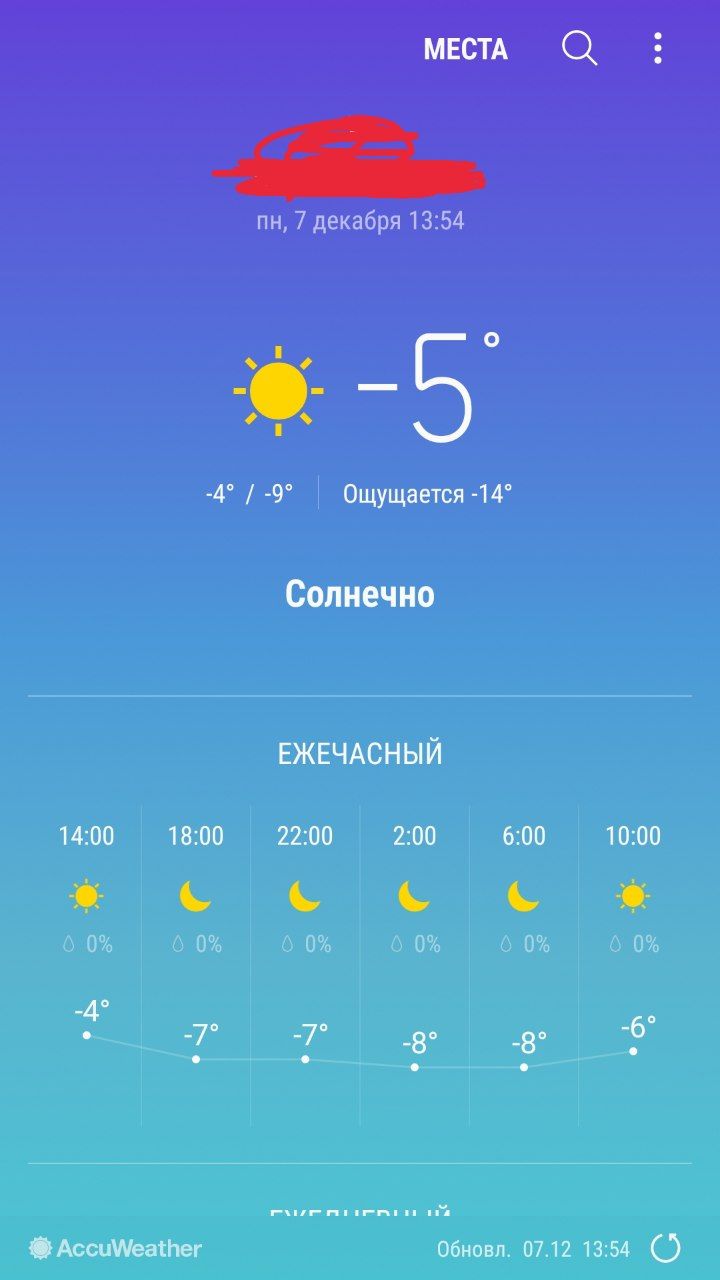Refresh the weather data
720x1280 pixels.
(666, 1248)
